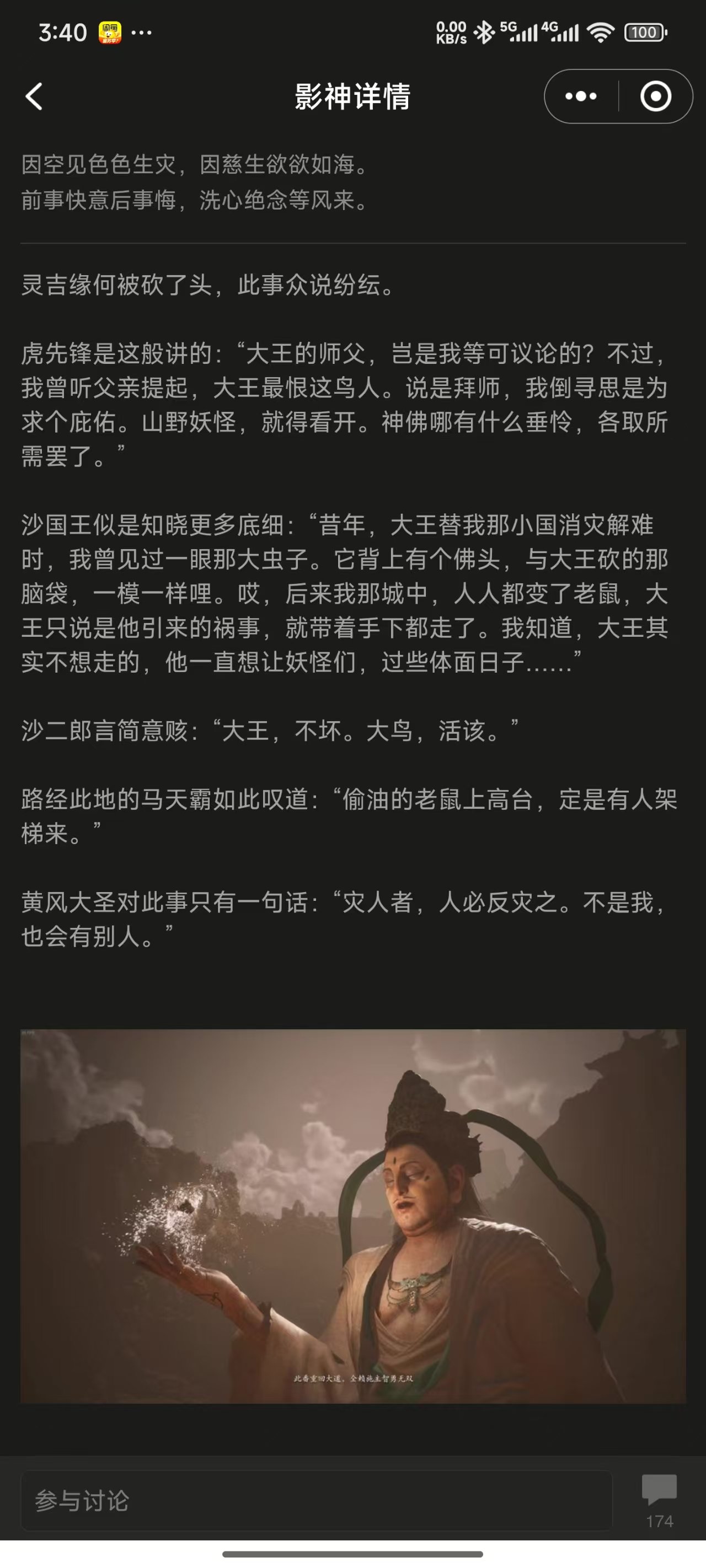Image resolution: width=706 pixels, height=1568 pixels.
Task: Open the mini program more options menu
Action: pos(580,96)
